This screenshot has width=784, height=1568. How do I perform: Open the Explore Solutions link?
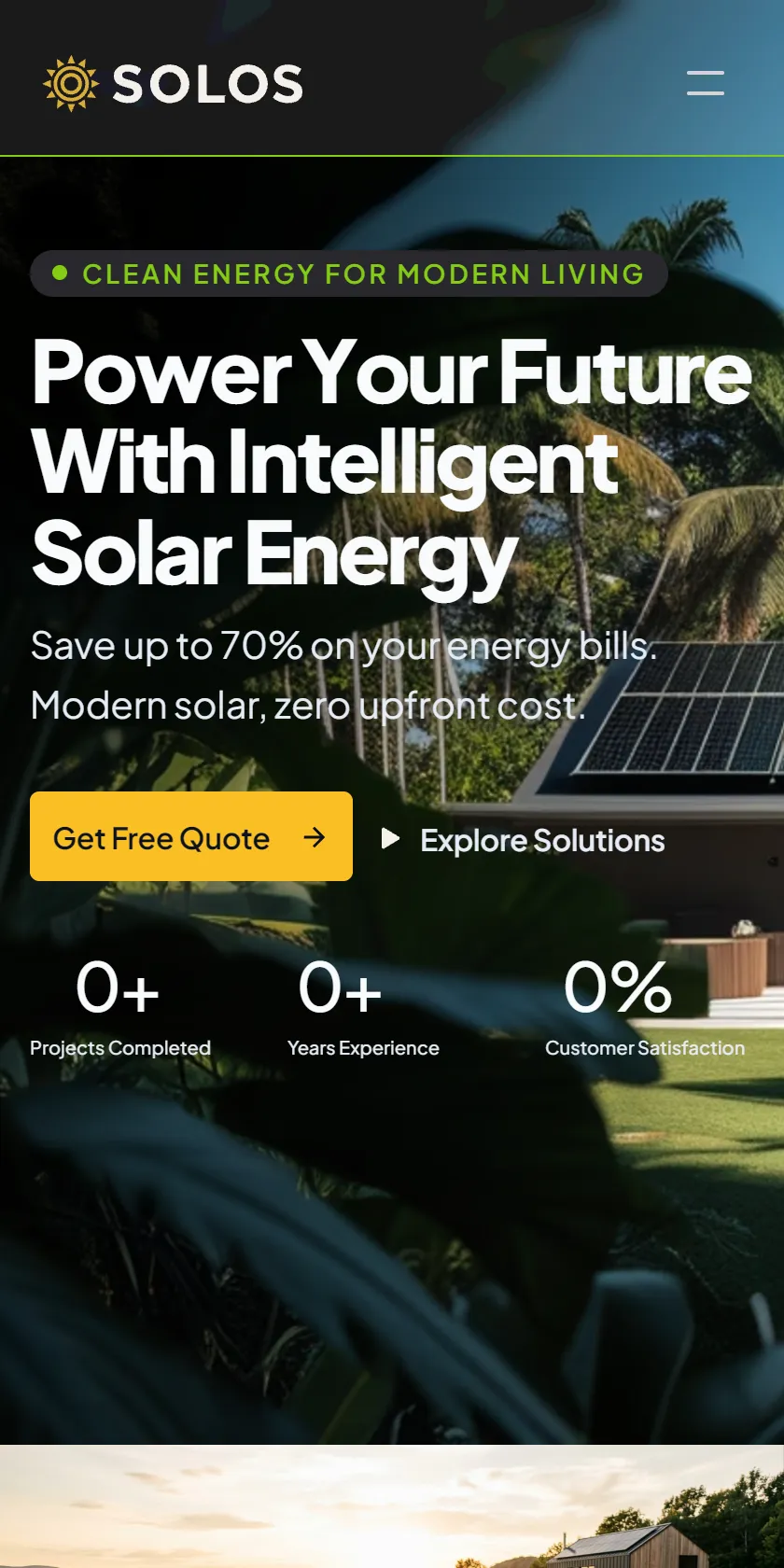tap(523, 840)
